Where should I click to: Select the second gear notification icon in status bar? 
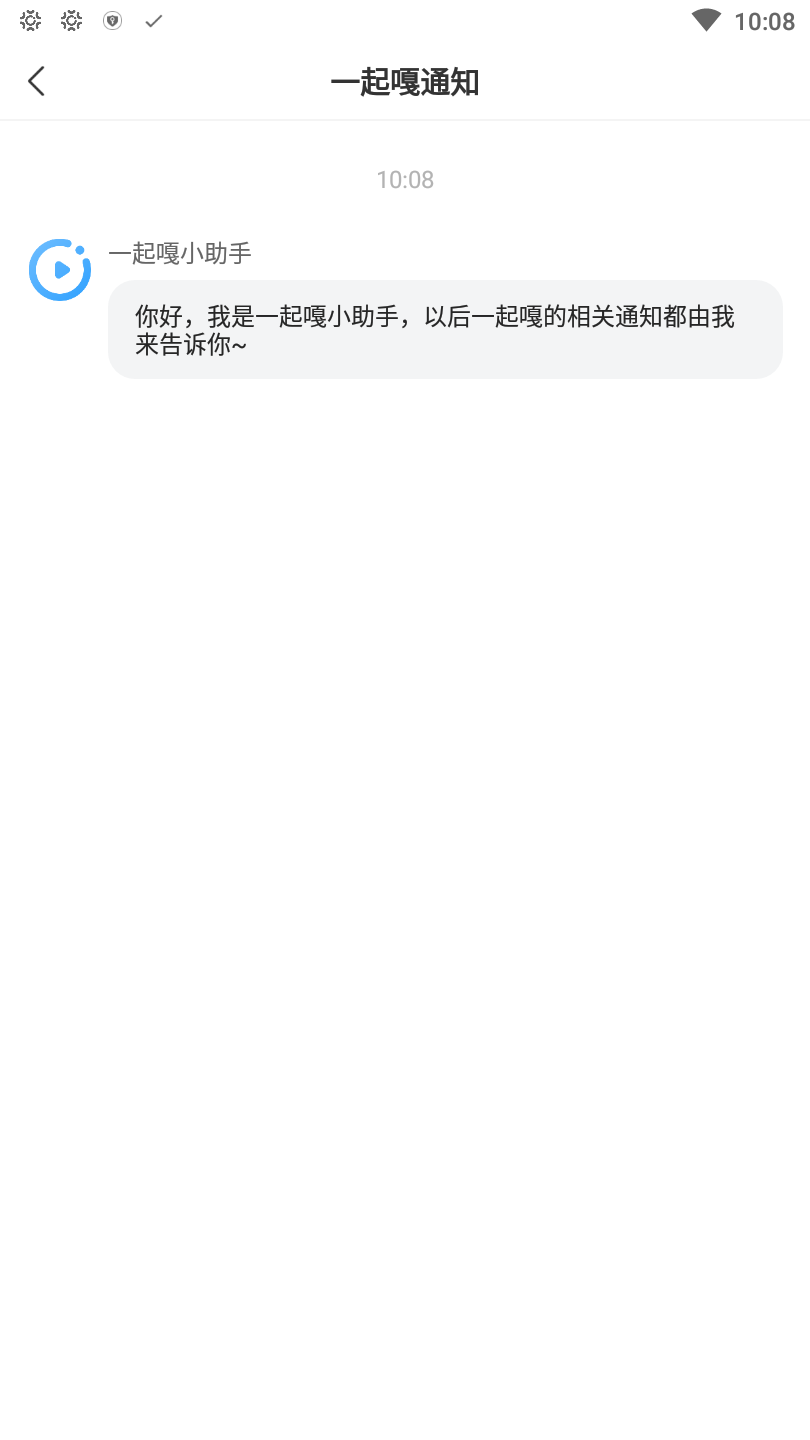[70, 20]
